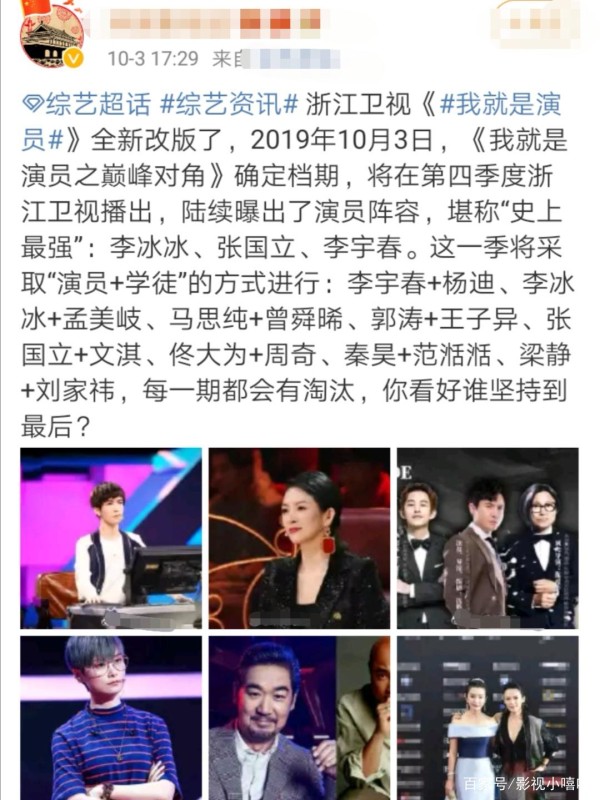The width and height of the screenshot is (600, 800).
Task: View the photo of bearded man smiling
Action: point(299,717)
